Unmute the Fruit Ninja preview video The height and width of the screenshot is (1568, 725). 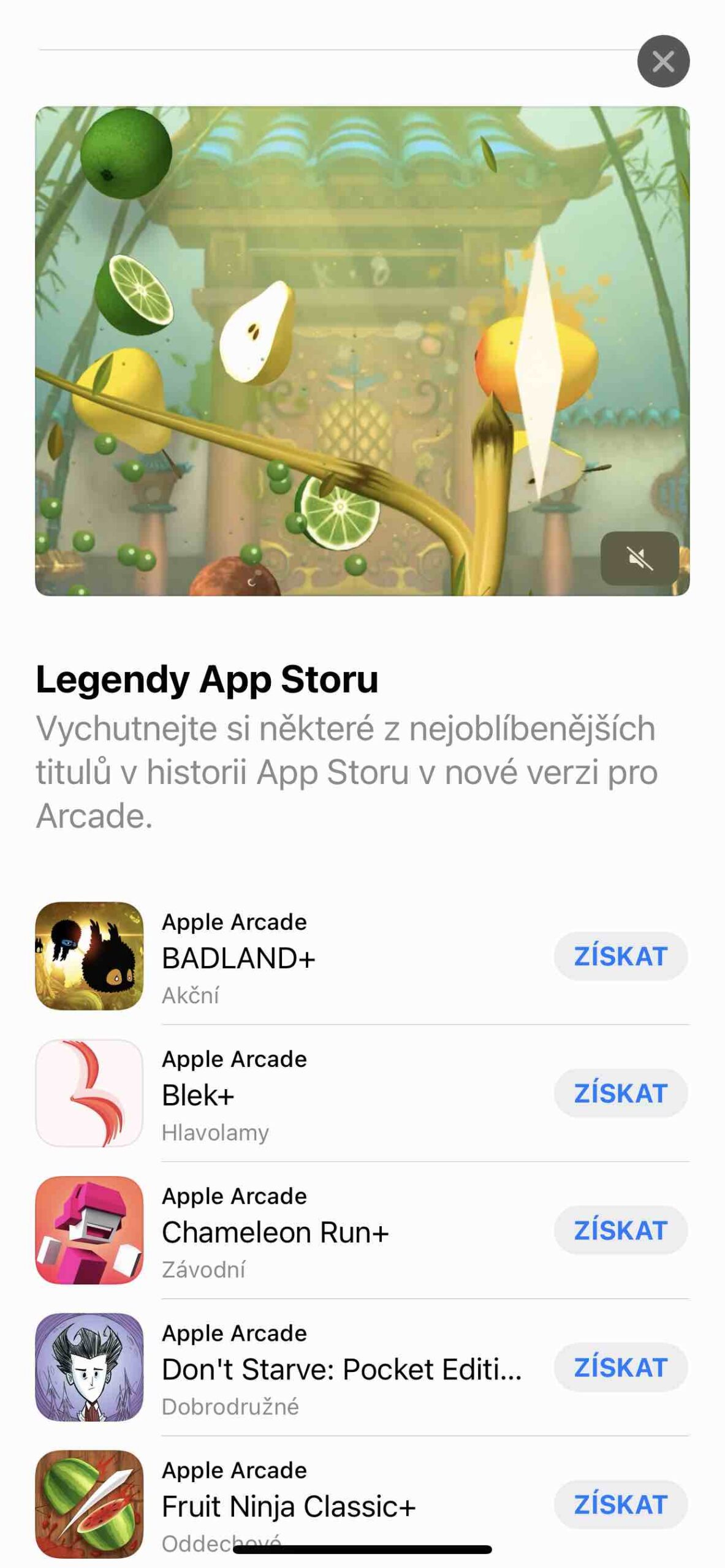pyautogui.click(x=639, y=558)
